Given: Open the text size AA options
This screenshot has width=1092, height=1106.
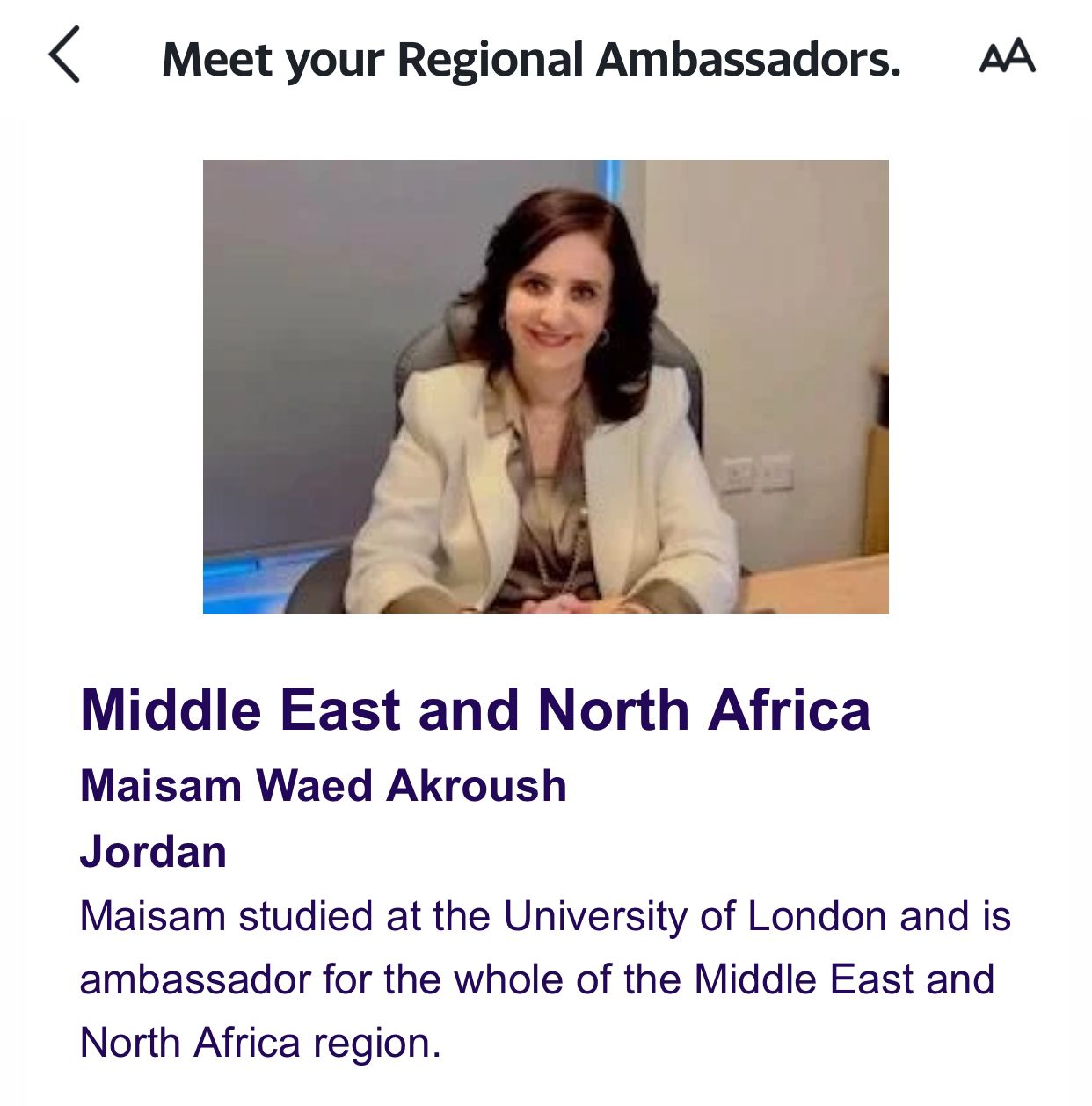Looking at the screenshot, I should tap(1007, 56).
